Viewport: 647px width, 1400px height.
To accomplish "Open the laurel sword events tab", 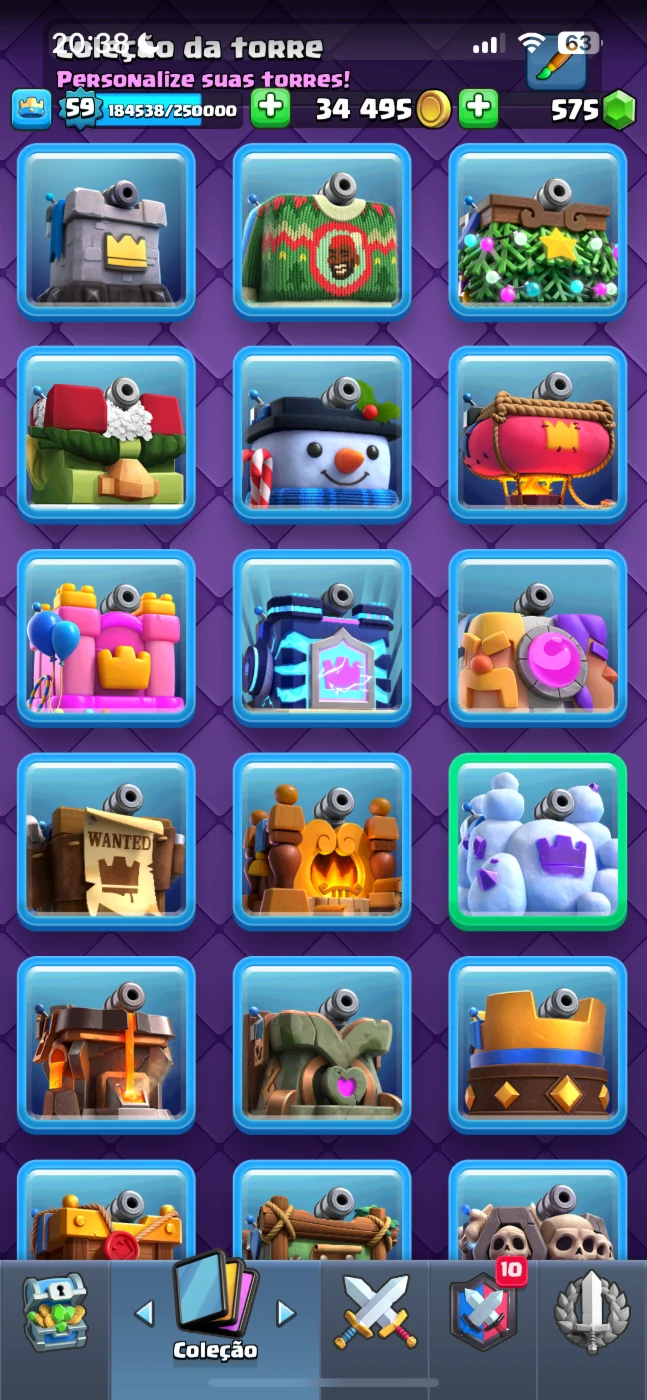I will click(592, 1311).
